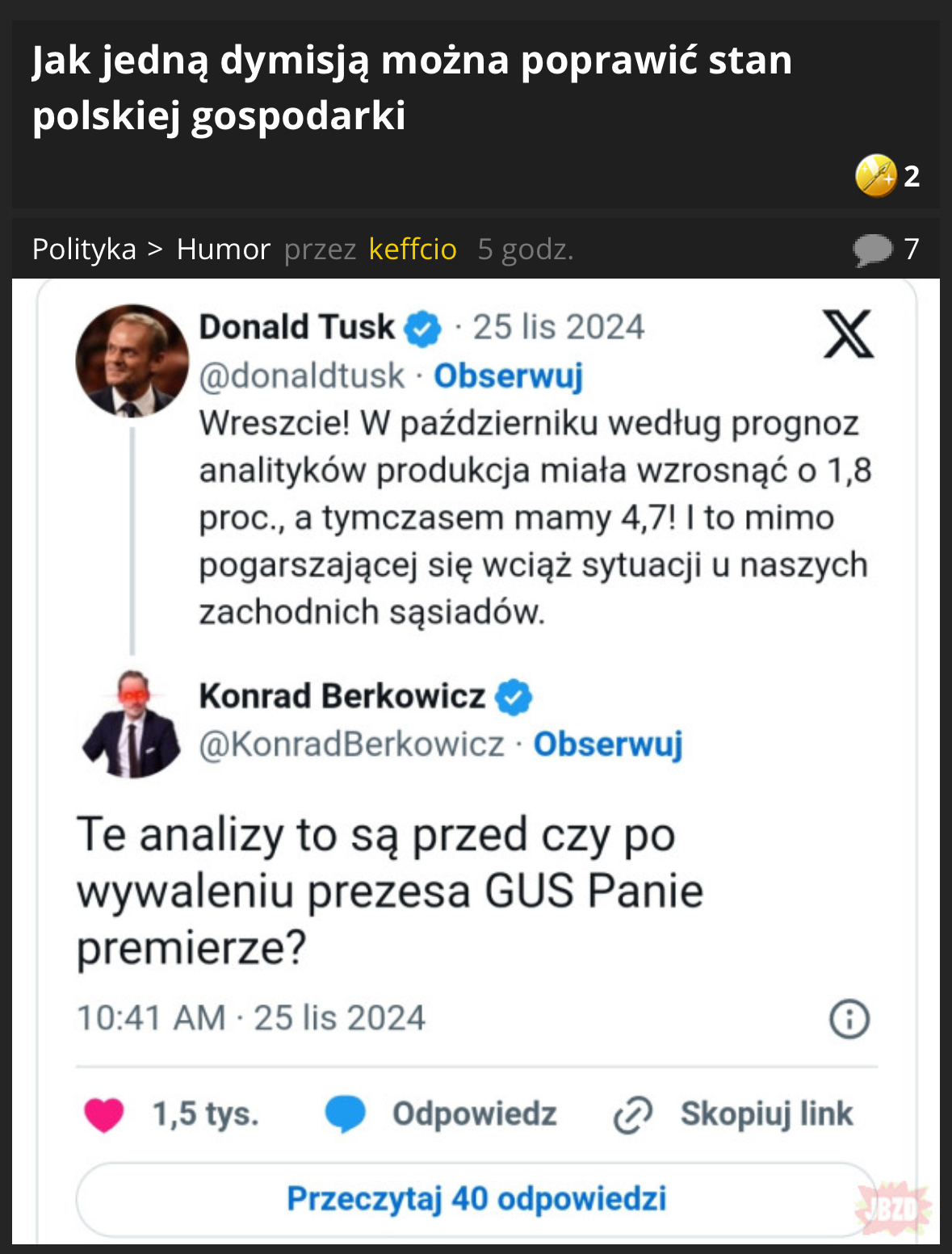The width and height of the screenshot is (952, 1254).
Task: Open the post titled "Jak jedną dymisją można poprawić stan polskiej gospodarki"
Action: point(412,87)
